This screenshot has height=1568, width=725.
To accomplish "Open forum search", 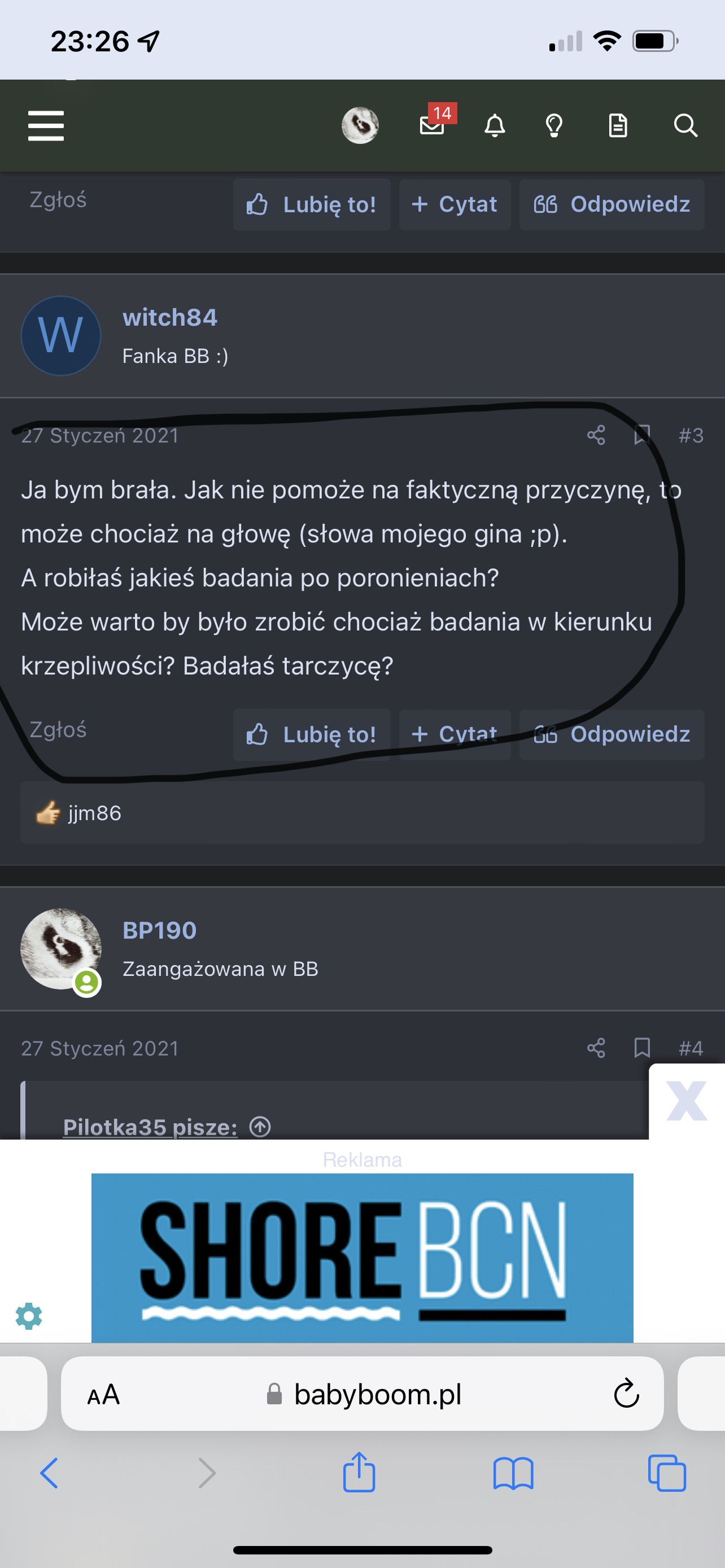I will (685, 125).
